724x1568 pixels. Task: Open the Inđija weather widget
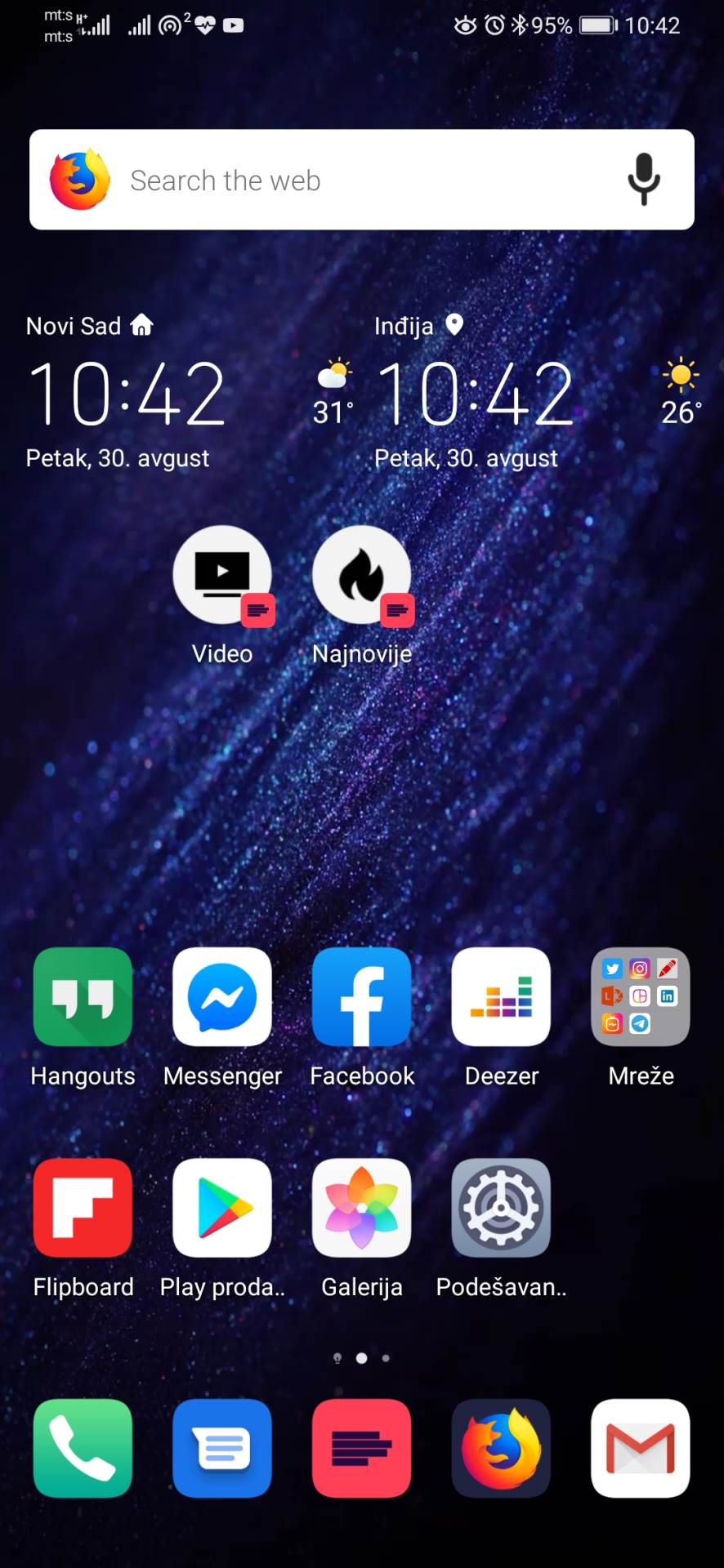(x=680, y=394)
